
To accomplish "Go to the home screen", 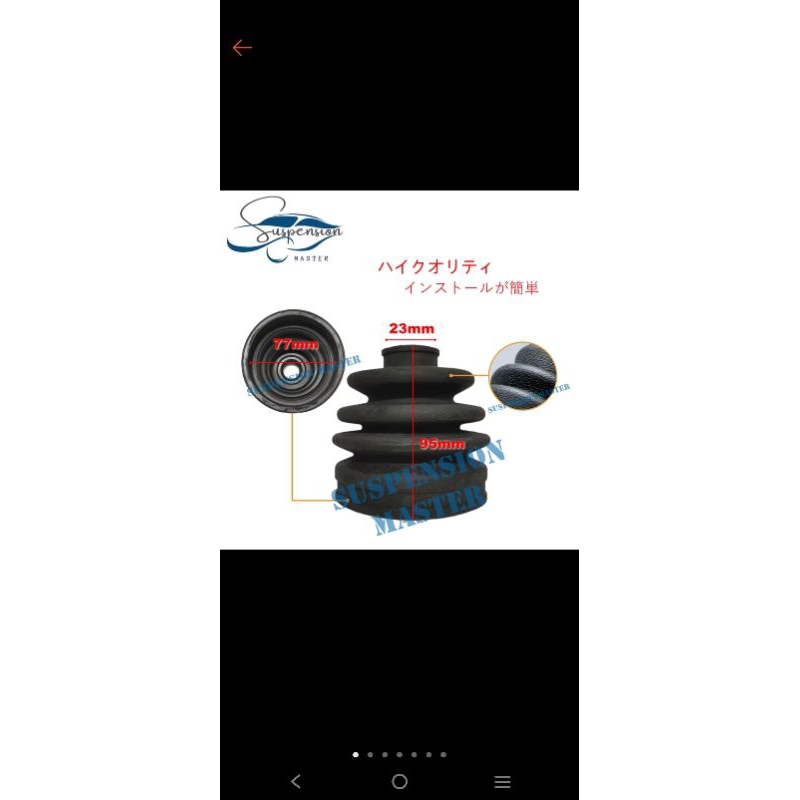I will pyautogui.click(x=399, y=781).
